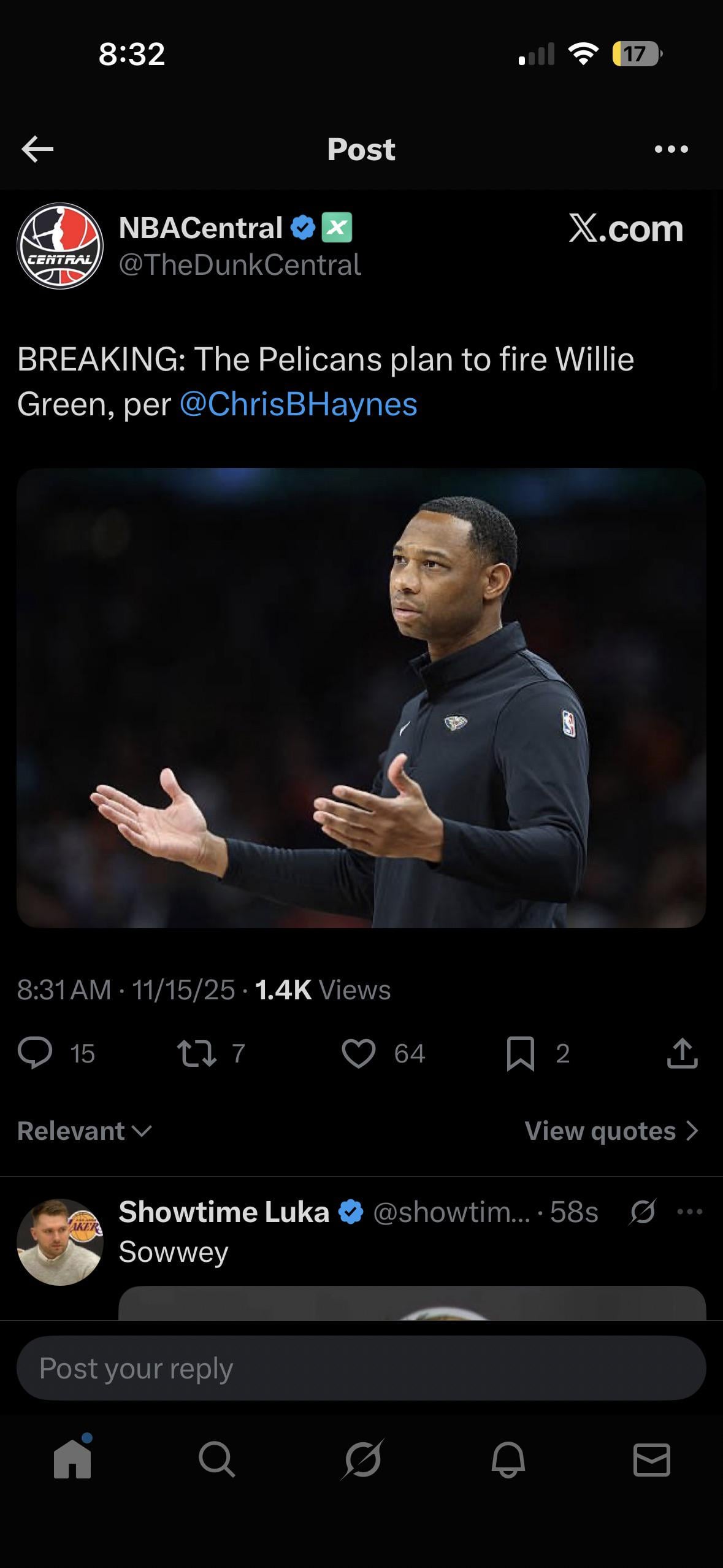
Task: View quotes of this post
Action: click(x=611, y=1131)
